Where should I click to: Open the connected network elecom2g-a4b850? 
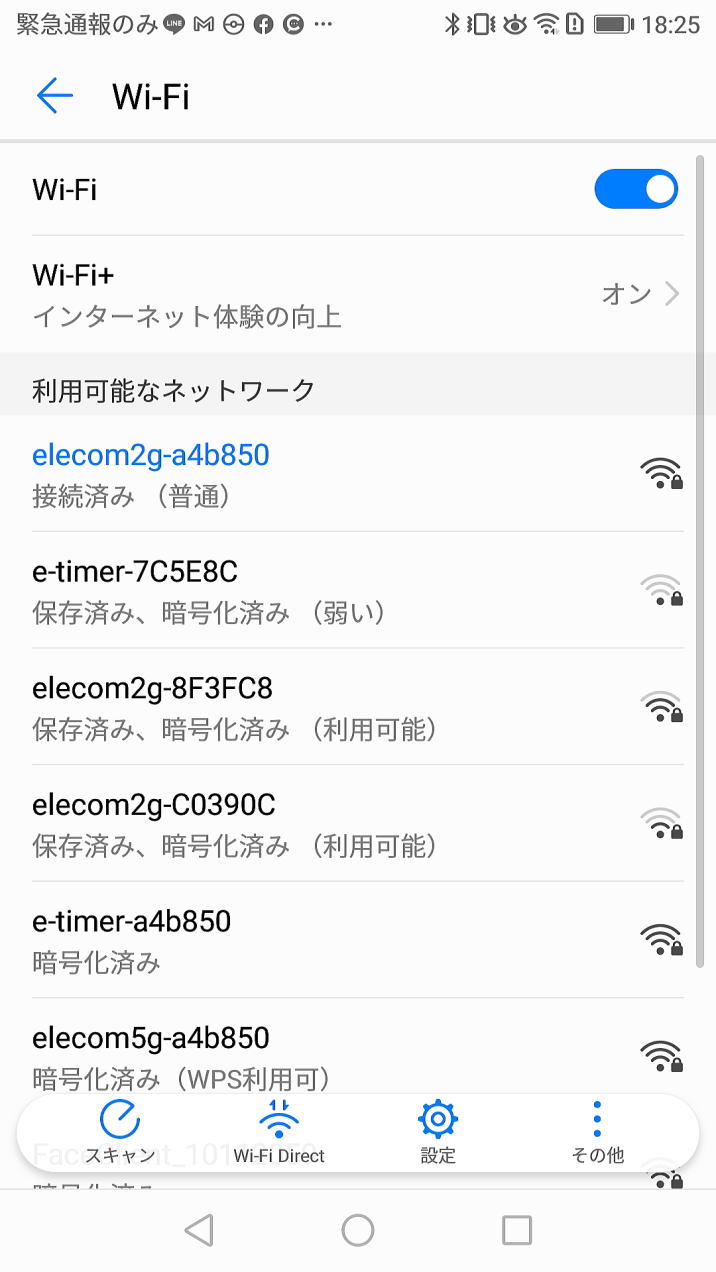pos(358,473)
